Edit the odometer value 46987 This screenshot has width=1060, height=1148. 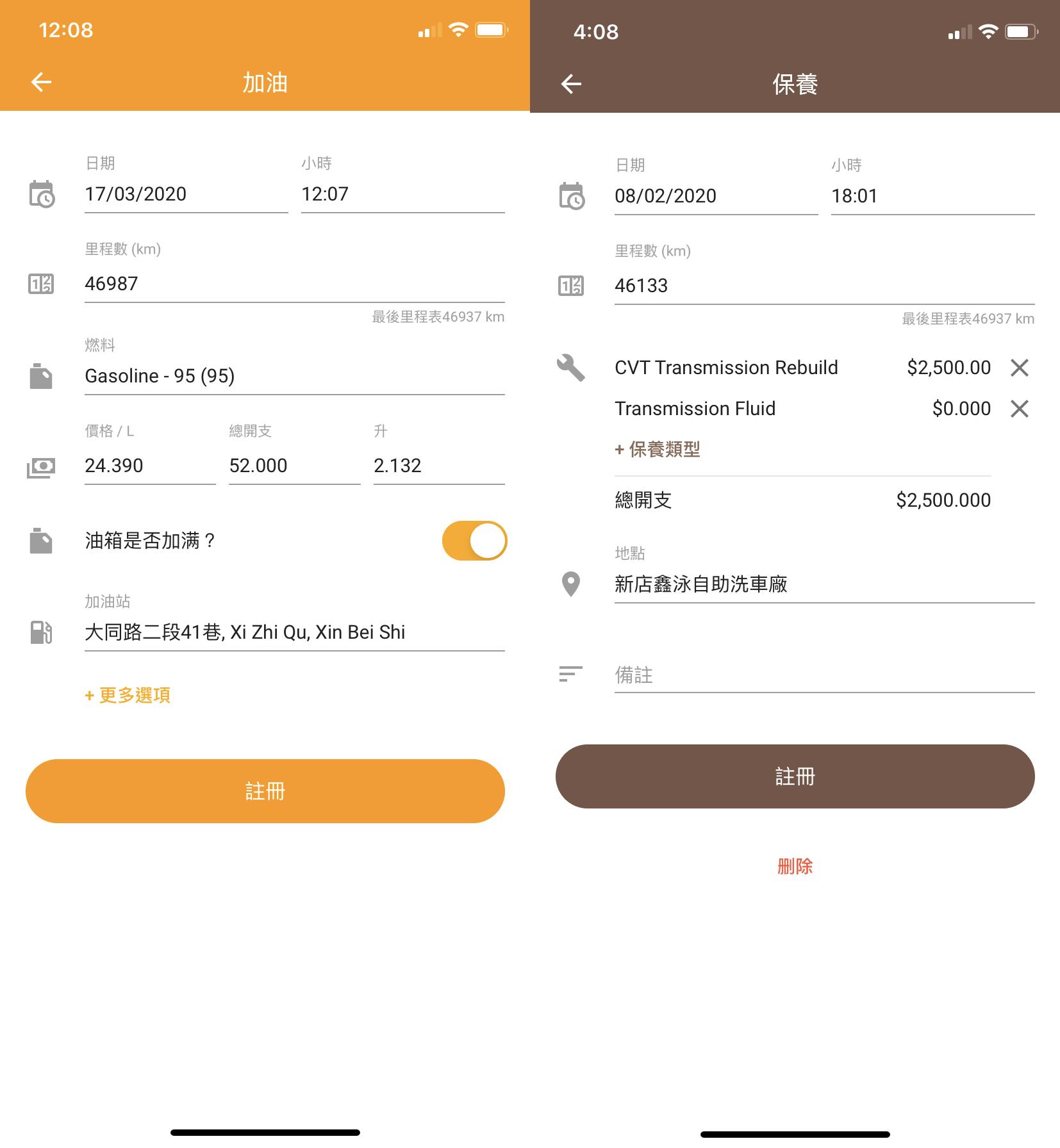pyautogui.click(x=294, y=284)
